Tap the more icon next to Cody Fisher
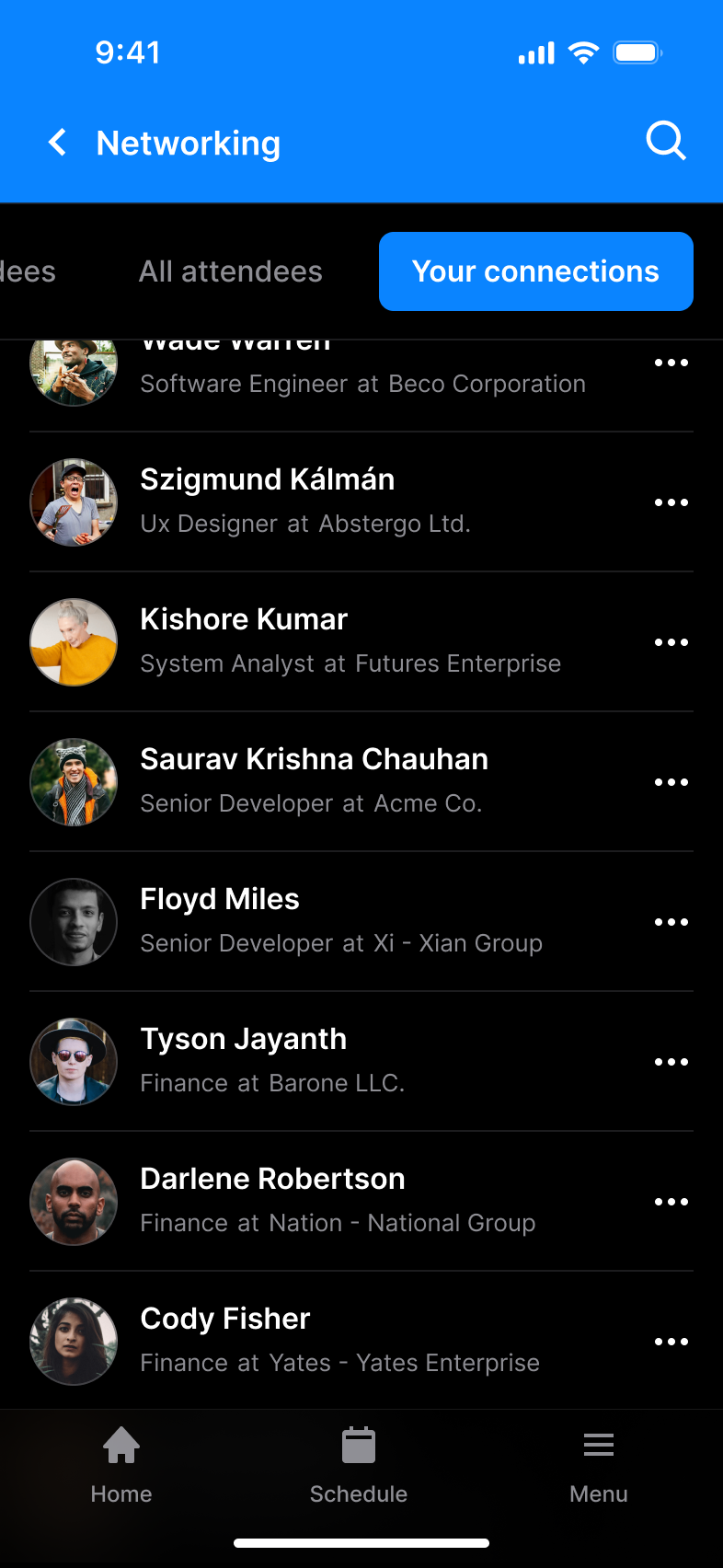 (671, 1342)
